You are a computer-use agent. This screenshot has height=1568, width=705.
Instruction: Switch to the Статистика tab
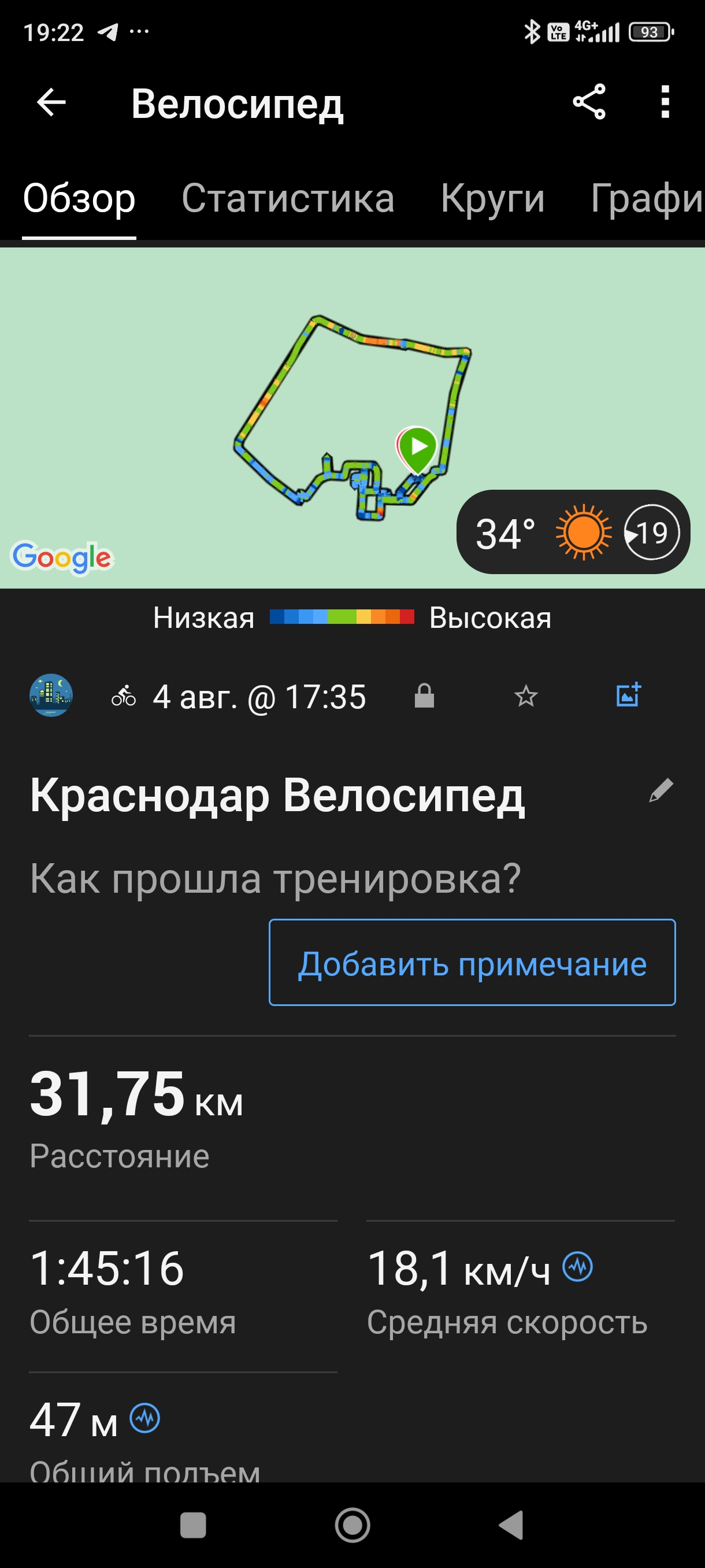[288, 198]
